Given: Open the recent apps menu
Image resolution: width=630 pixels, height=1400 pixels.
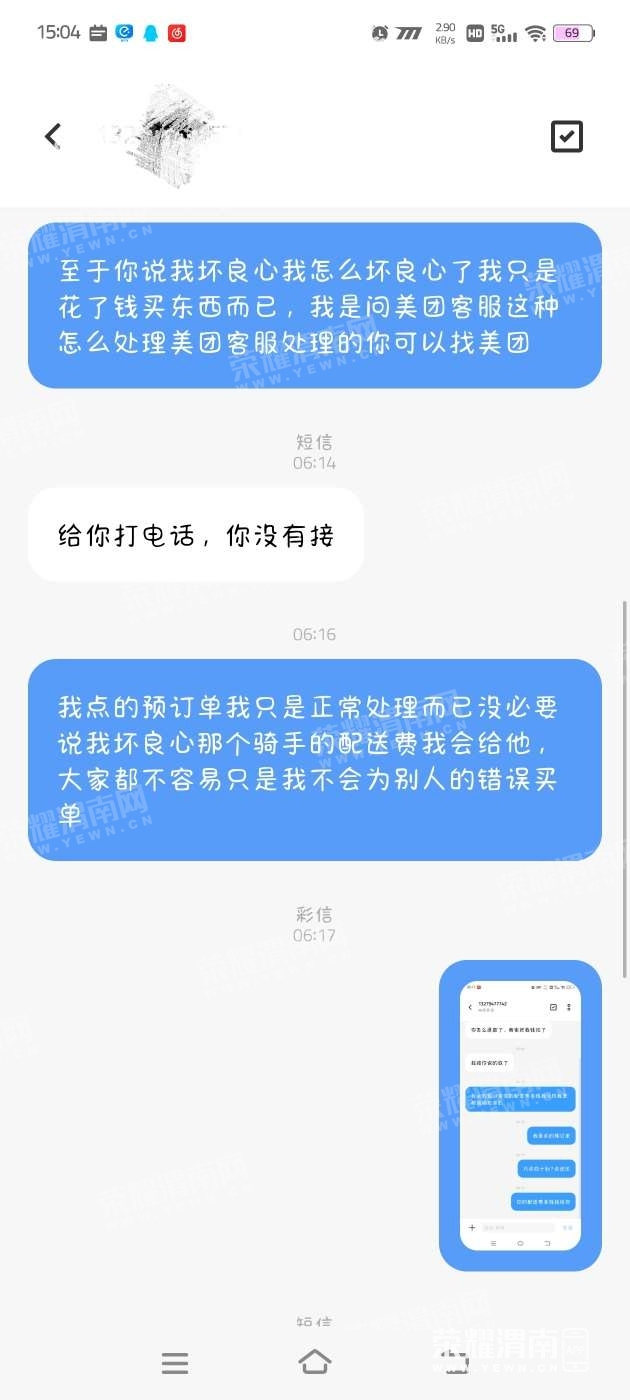Looking at the screenshot, I should pos(175,1362).
